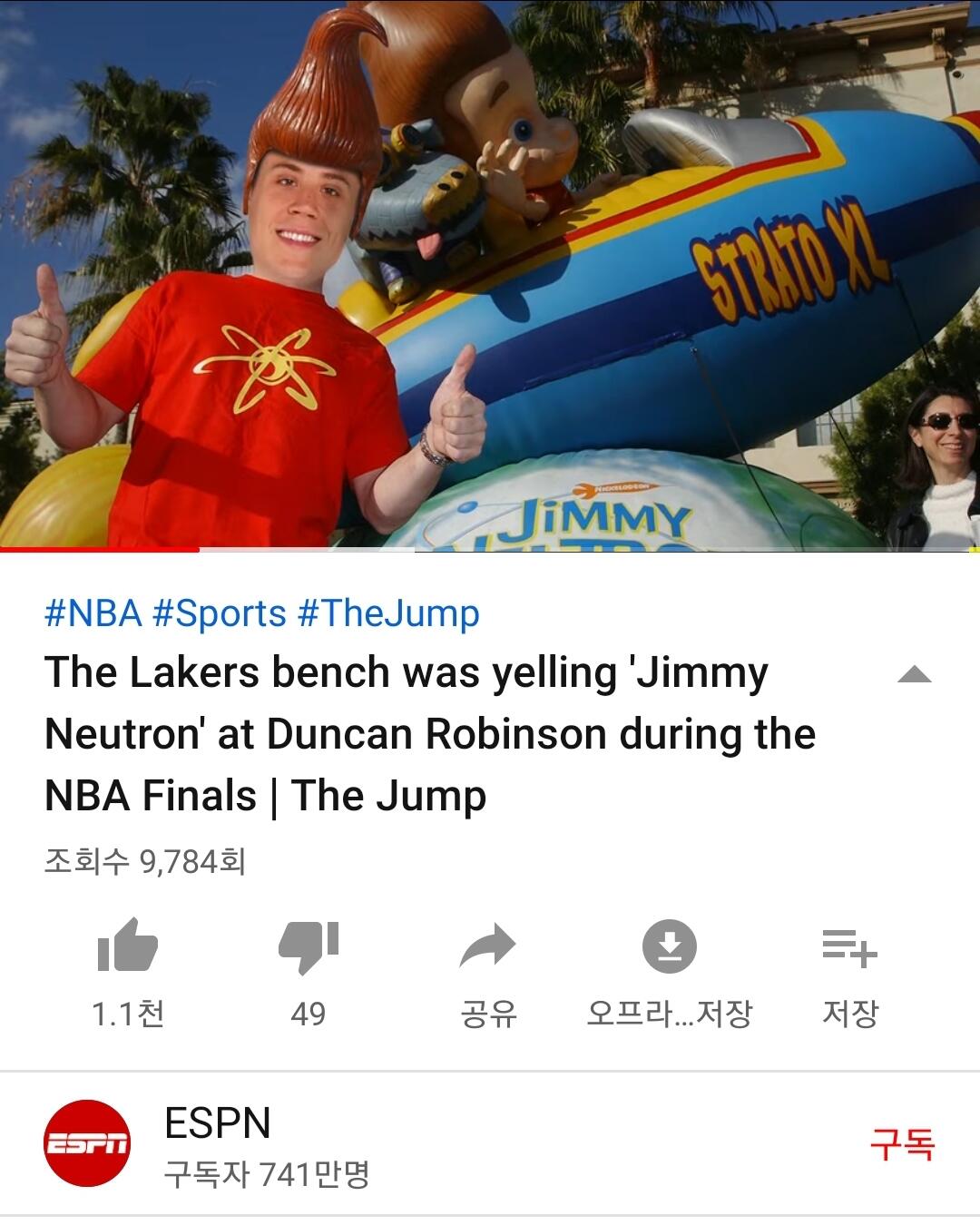980x1225 pixels.
Task: Tap the video player to show controls
Action: pos(490,274)
